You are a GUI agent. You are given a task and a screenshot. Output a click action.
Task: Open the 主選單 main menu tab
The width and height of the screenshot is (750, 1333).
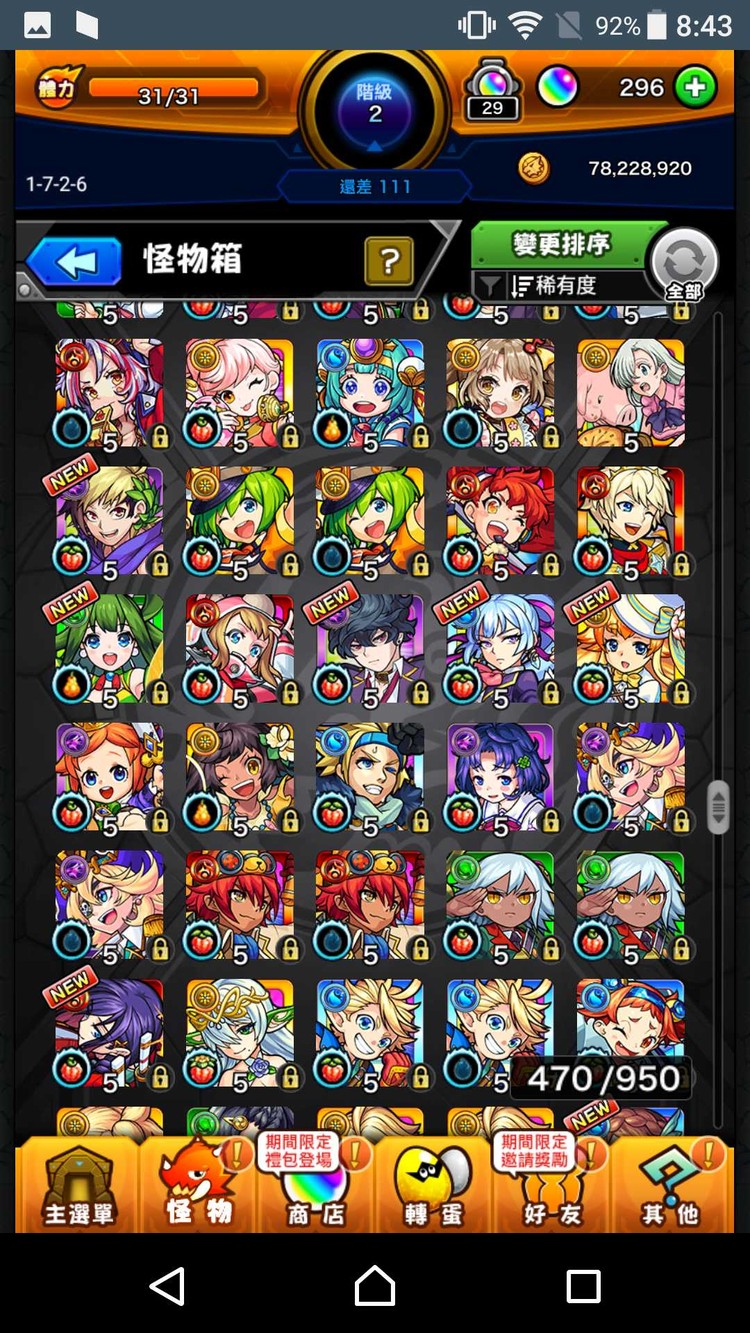(x=78, y=1187)
